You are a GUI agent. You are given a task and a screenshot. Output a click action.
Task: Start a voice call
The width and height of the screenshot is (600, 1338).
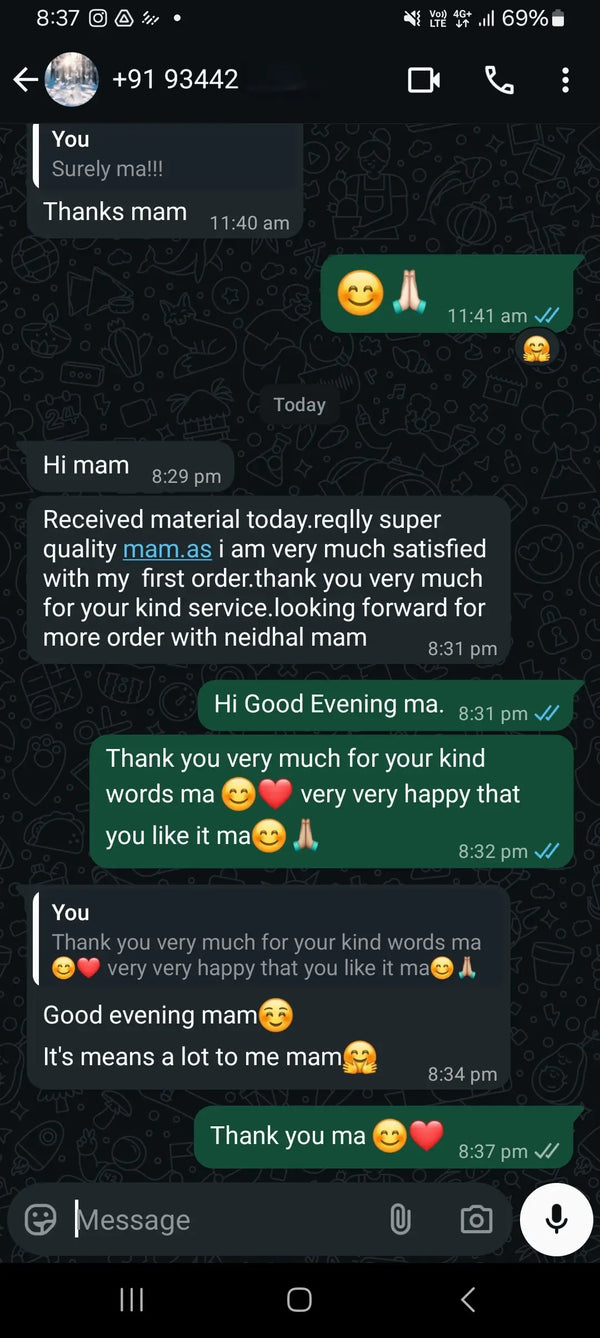point(499,80)
